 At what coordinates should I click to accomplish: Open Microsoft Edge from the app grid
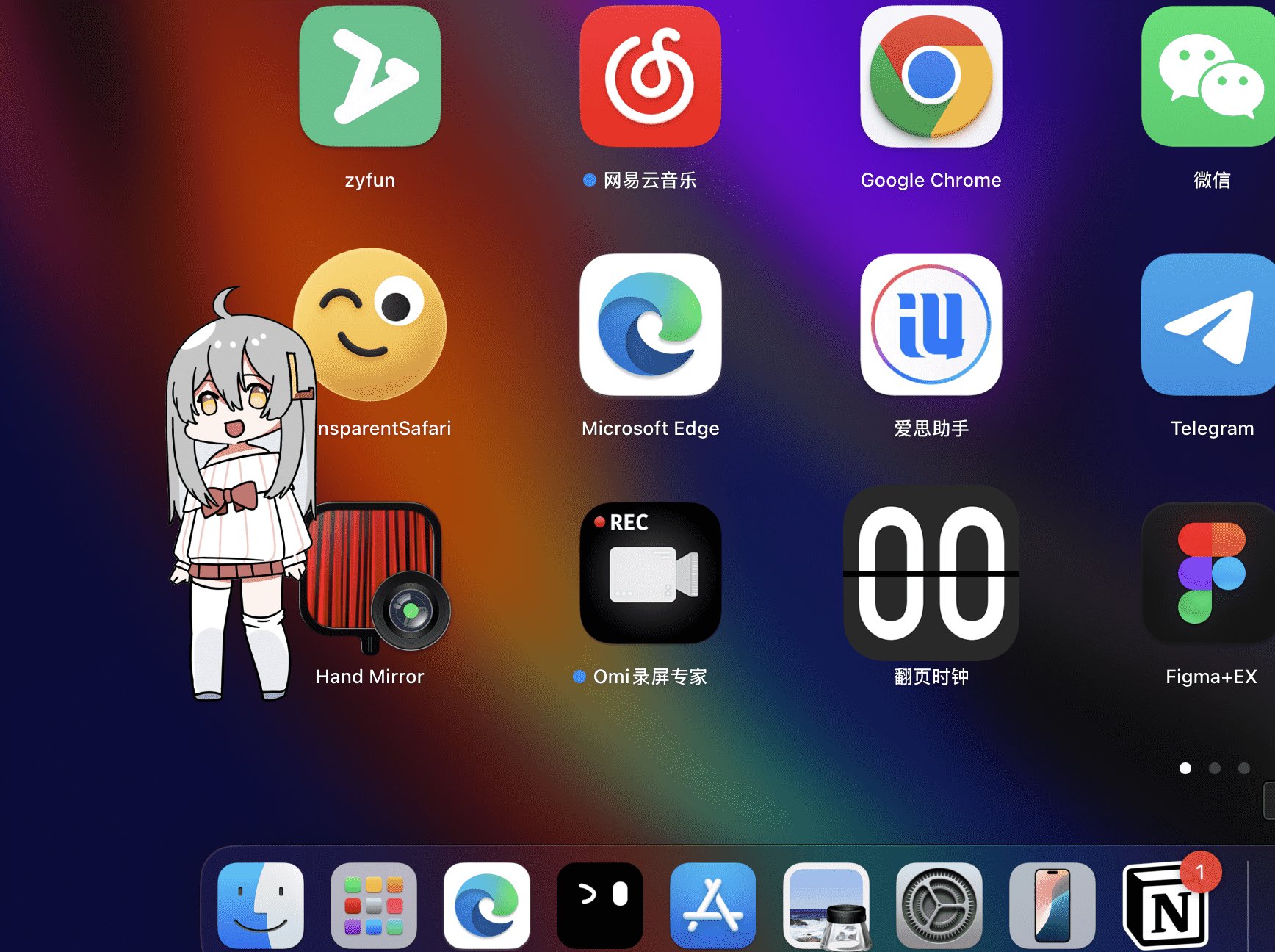(651, 325)
